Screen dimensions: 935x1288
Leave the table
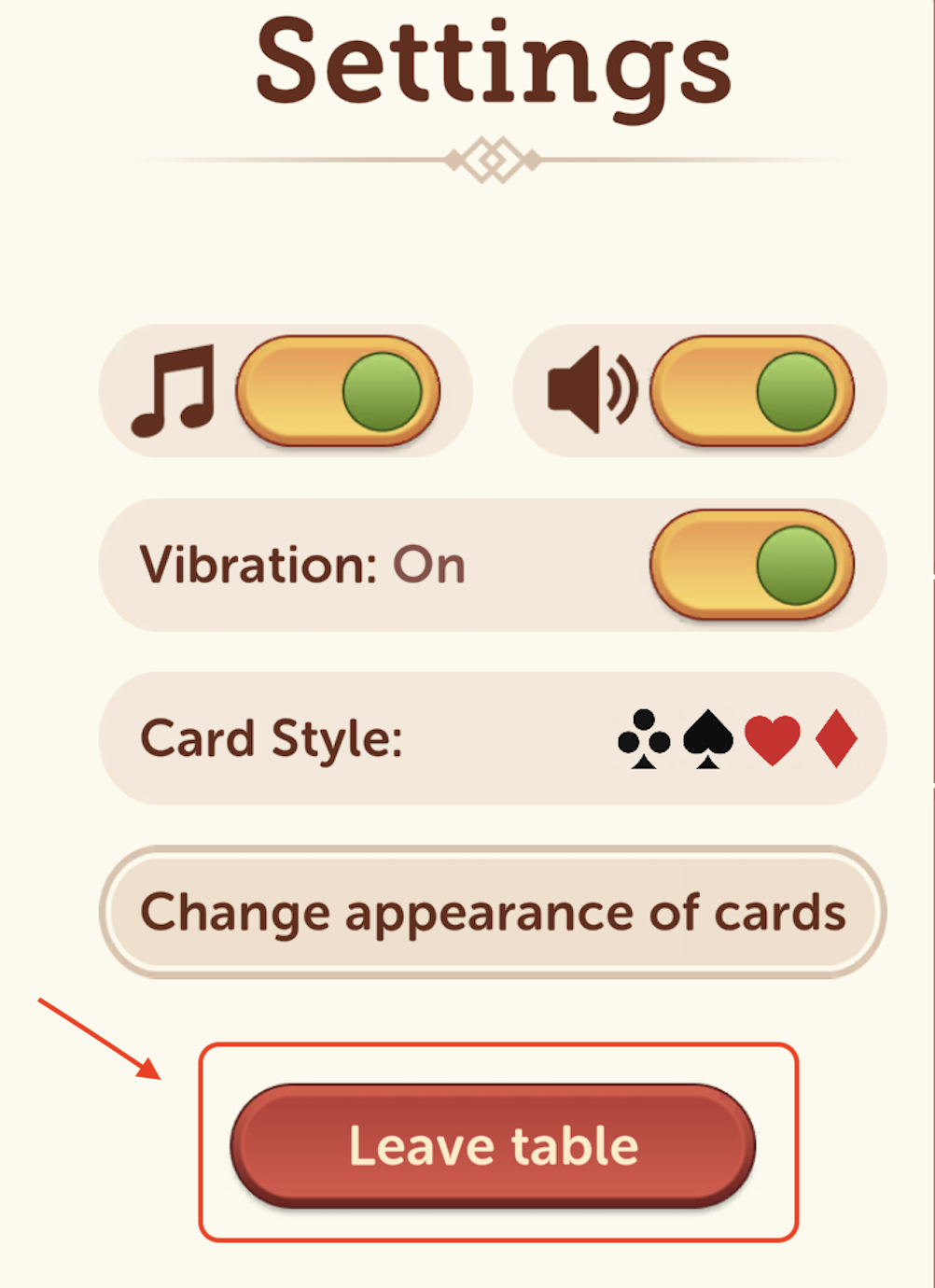(x=493, y=1145)
